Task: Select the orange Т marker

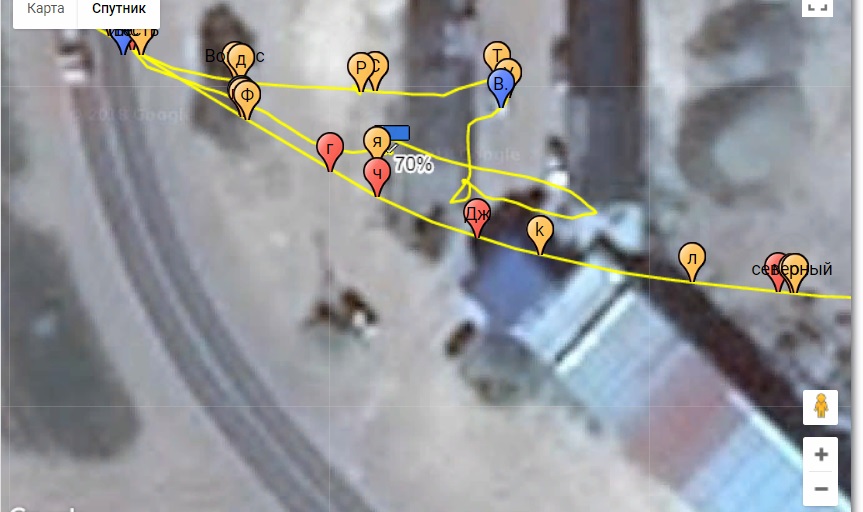Action: [495, 55]
